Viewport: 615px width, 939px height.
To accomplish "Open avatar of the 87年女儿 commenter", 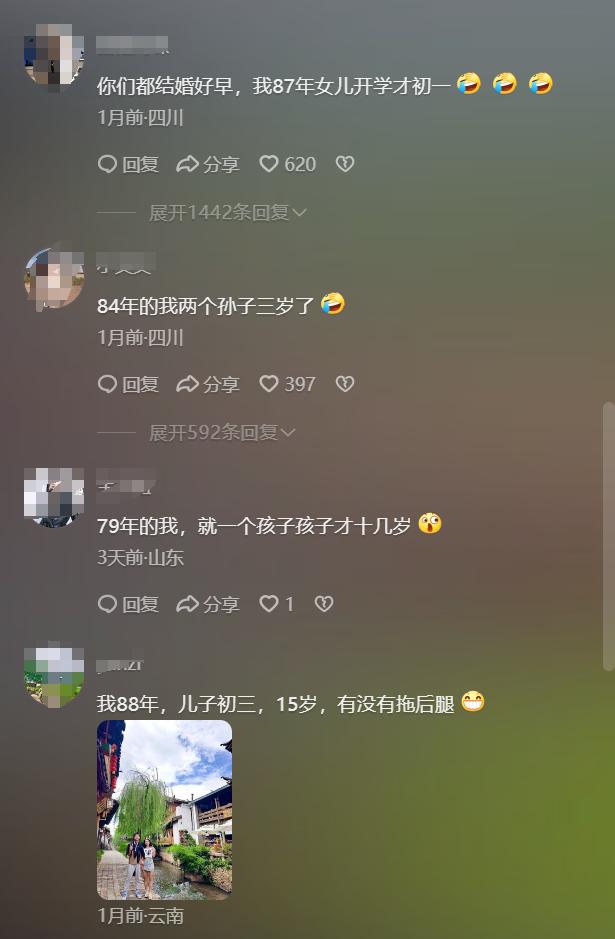I will pos(53,58).
